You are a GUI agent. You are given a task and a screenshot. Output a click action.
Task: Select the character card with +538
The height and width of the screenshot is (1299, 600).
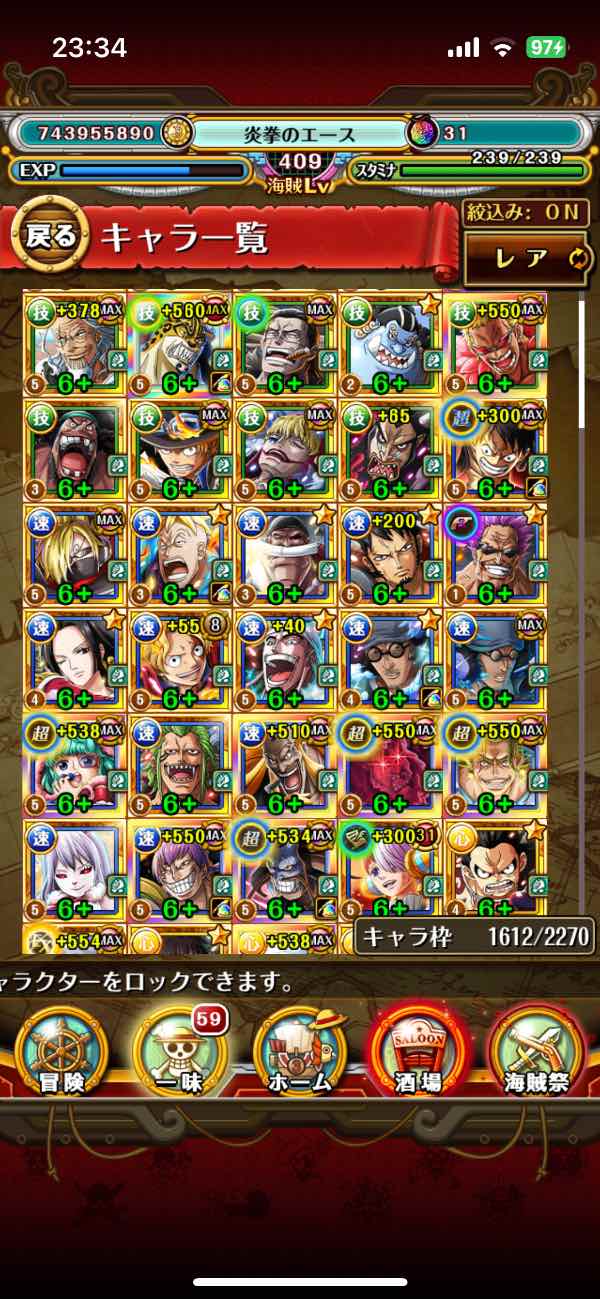pyautogui.click(x=74, y=766)
